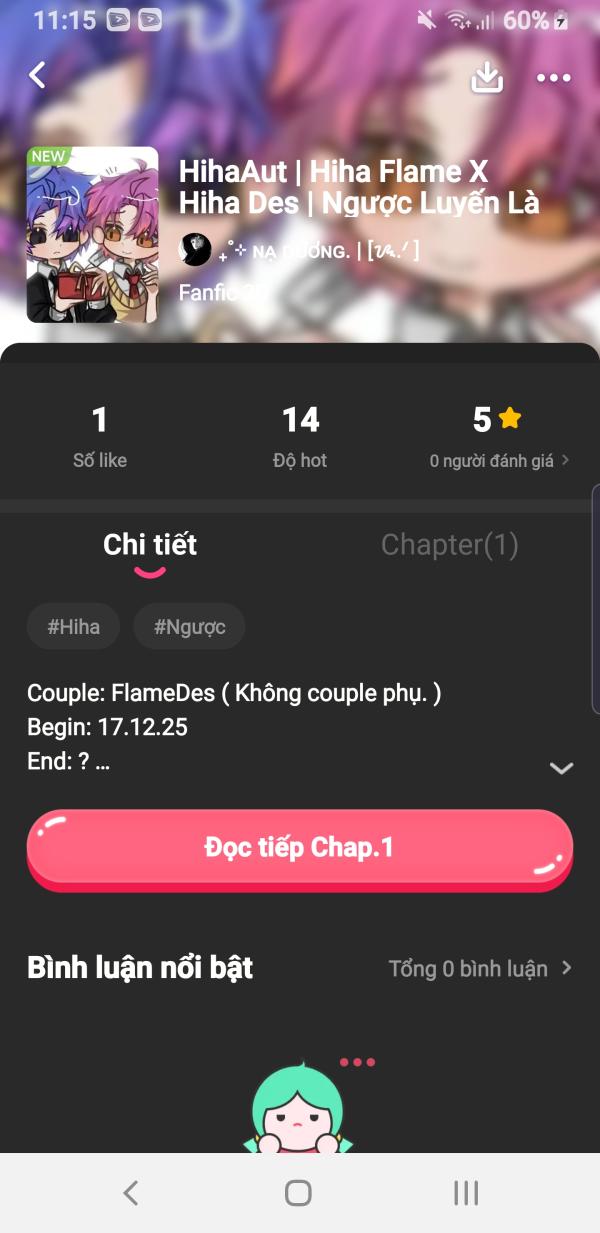The image size is (600, 1233).
Task: Tap the system home button
Action: tap(298, 1192)
